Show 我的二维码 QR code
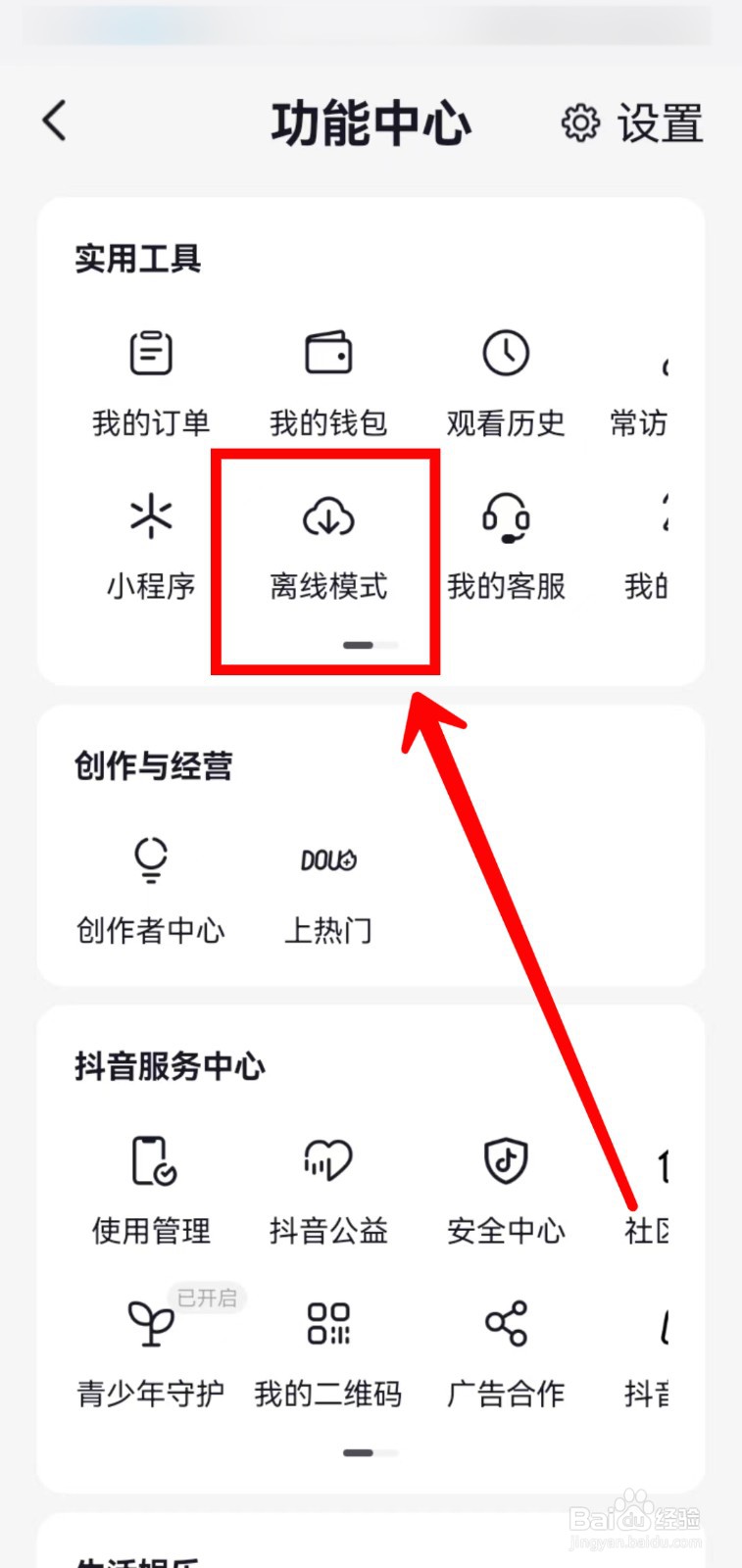This screenshot has height=1568, width=742. 327,1326
